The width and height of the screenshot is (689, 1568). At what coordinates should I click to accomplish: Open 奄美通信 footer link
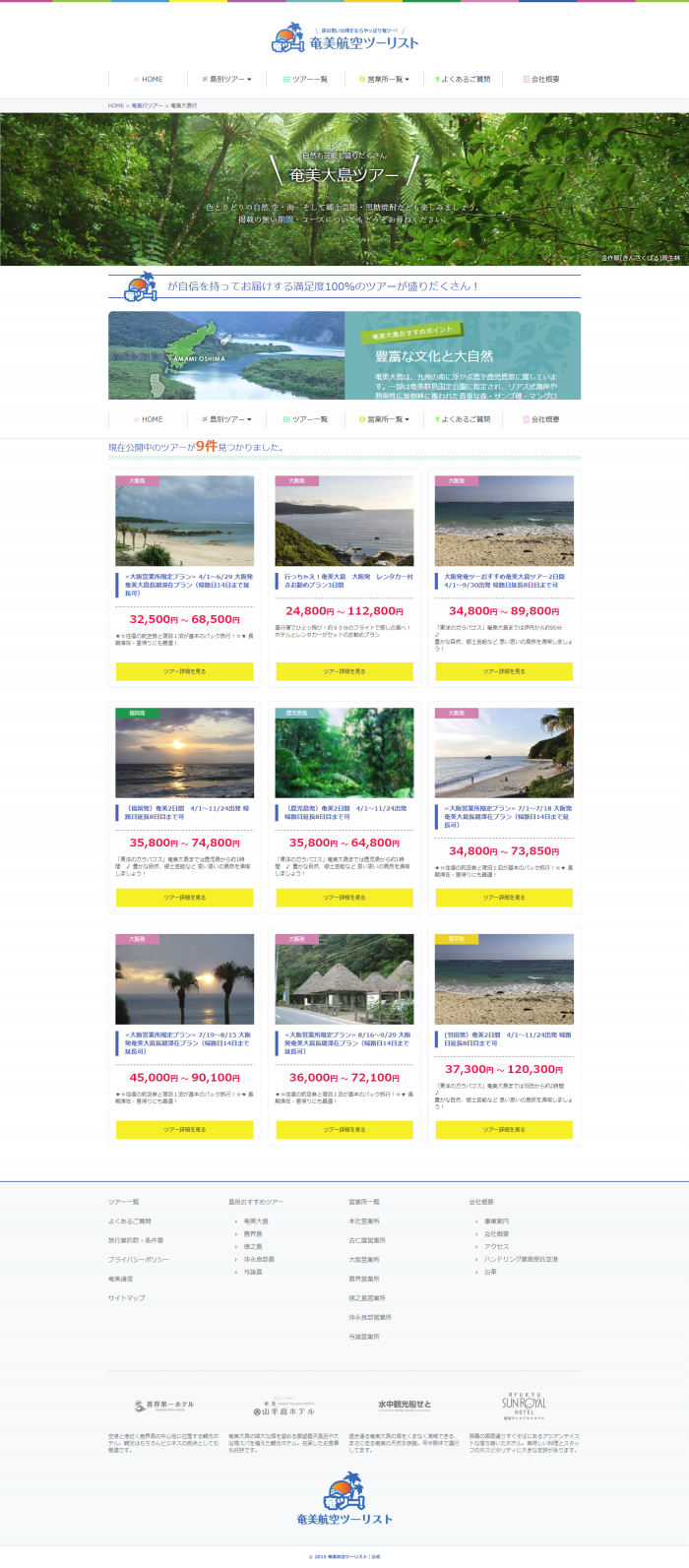click(x=120, y=1280)
